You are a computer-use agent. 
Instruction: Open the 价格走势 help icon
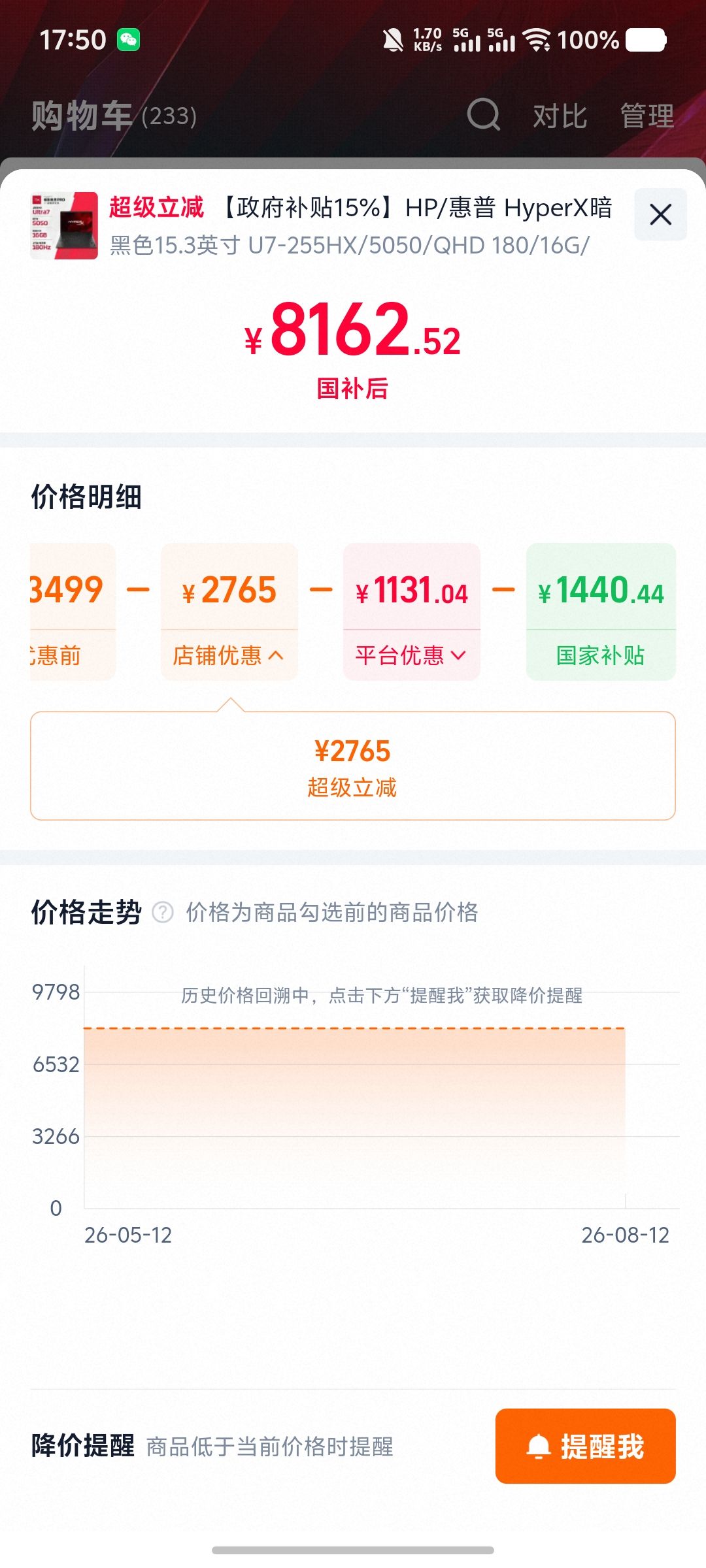coord(163,912)
